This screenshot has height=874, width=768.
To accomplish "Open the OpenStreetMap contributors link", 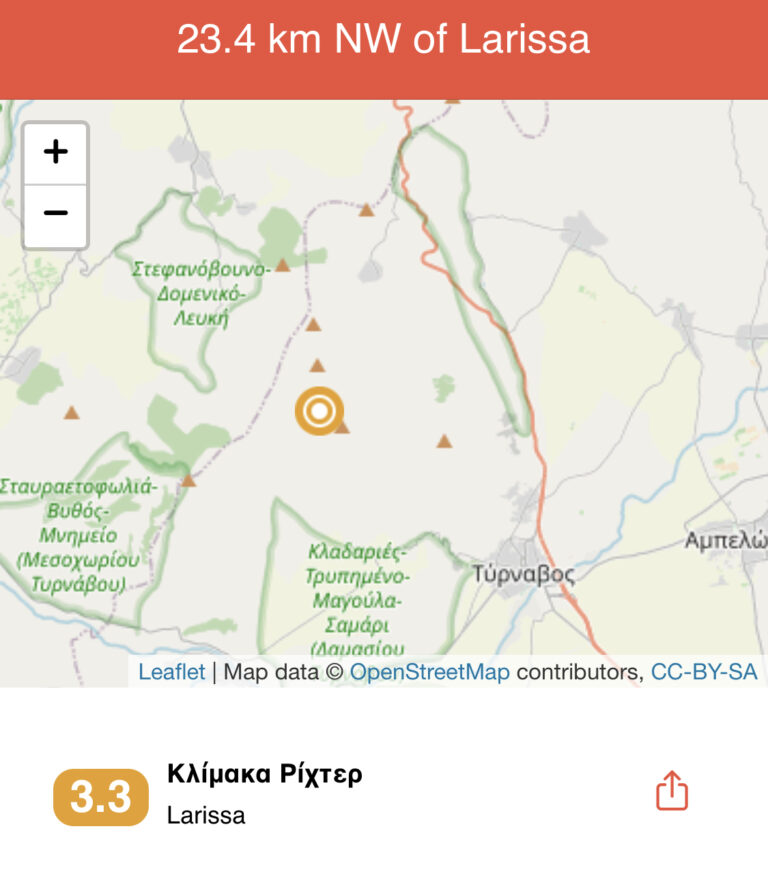I will pos(429,672).
